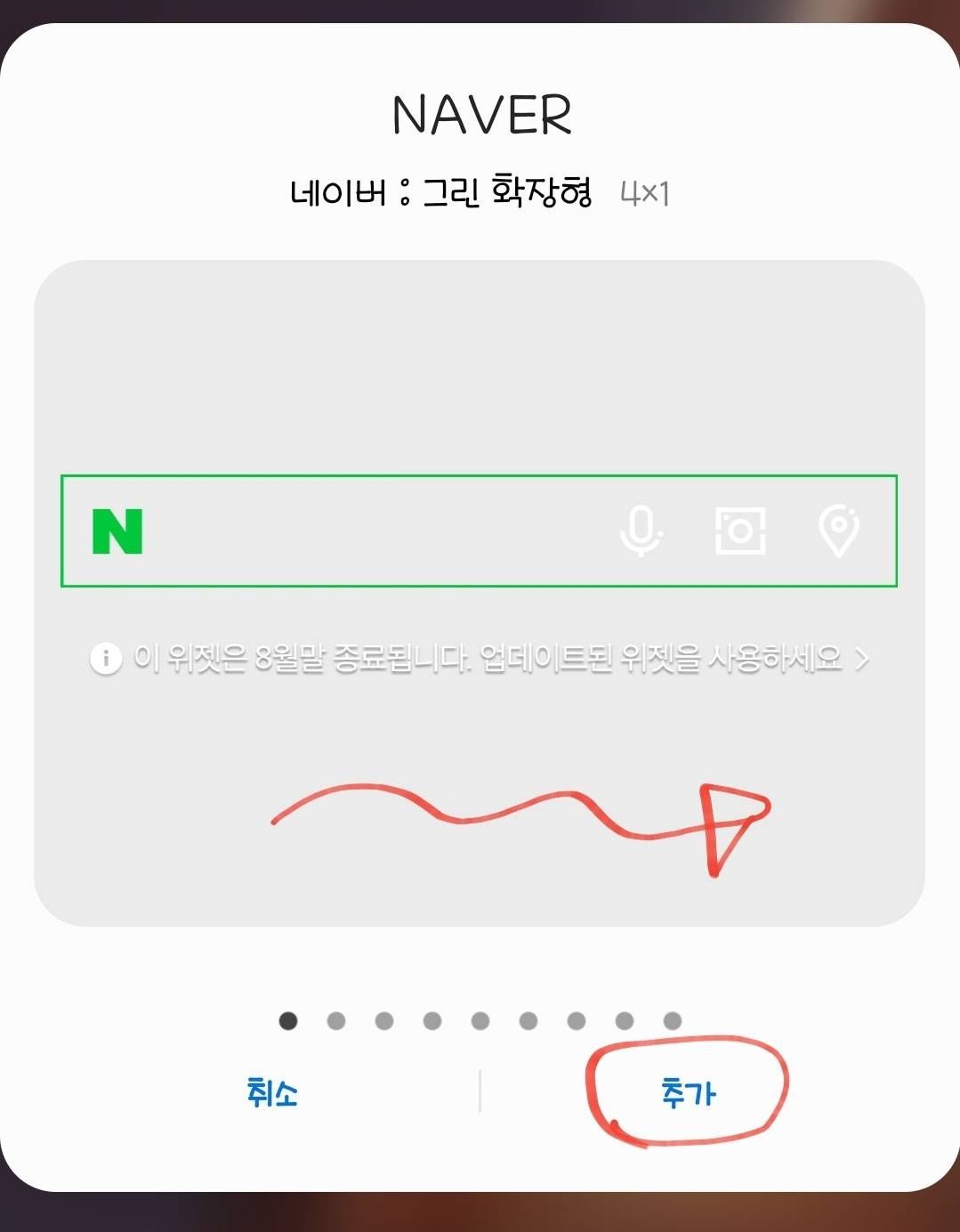The width and height of the screenshot is (960, 1232).
Task: Open the camera search icon
Action: pyautogui.click(x=741, y=531)
